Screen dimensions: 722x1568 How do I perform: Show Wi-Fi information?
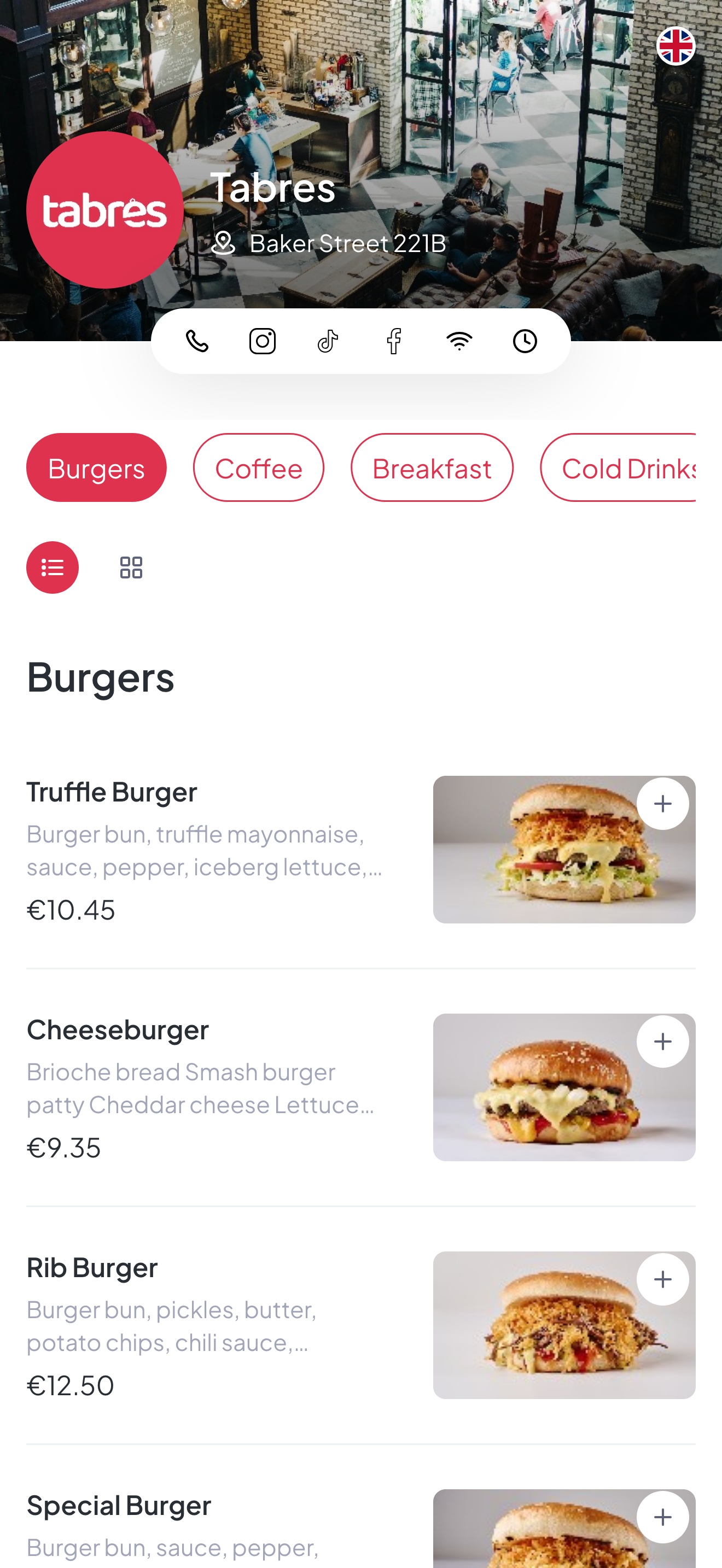pos(459,341)
